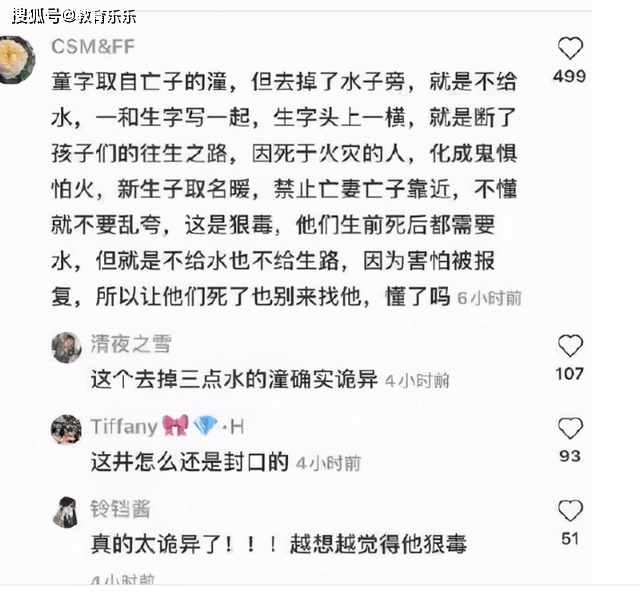Viewport: 640px width, 597px height.
Task: Open 清夜之雪's profile avatar
Action: pos(66,347)
